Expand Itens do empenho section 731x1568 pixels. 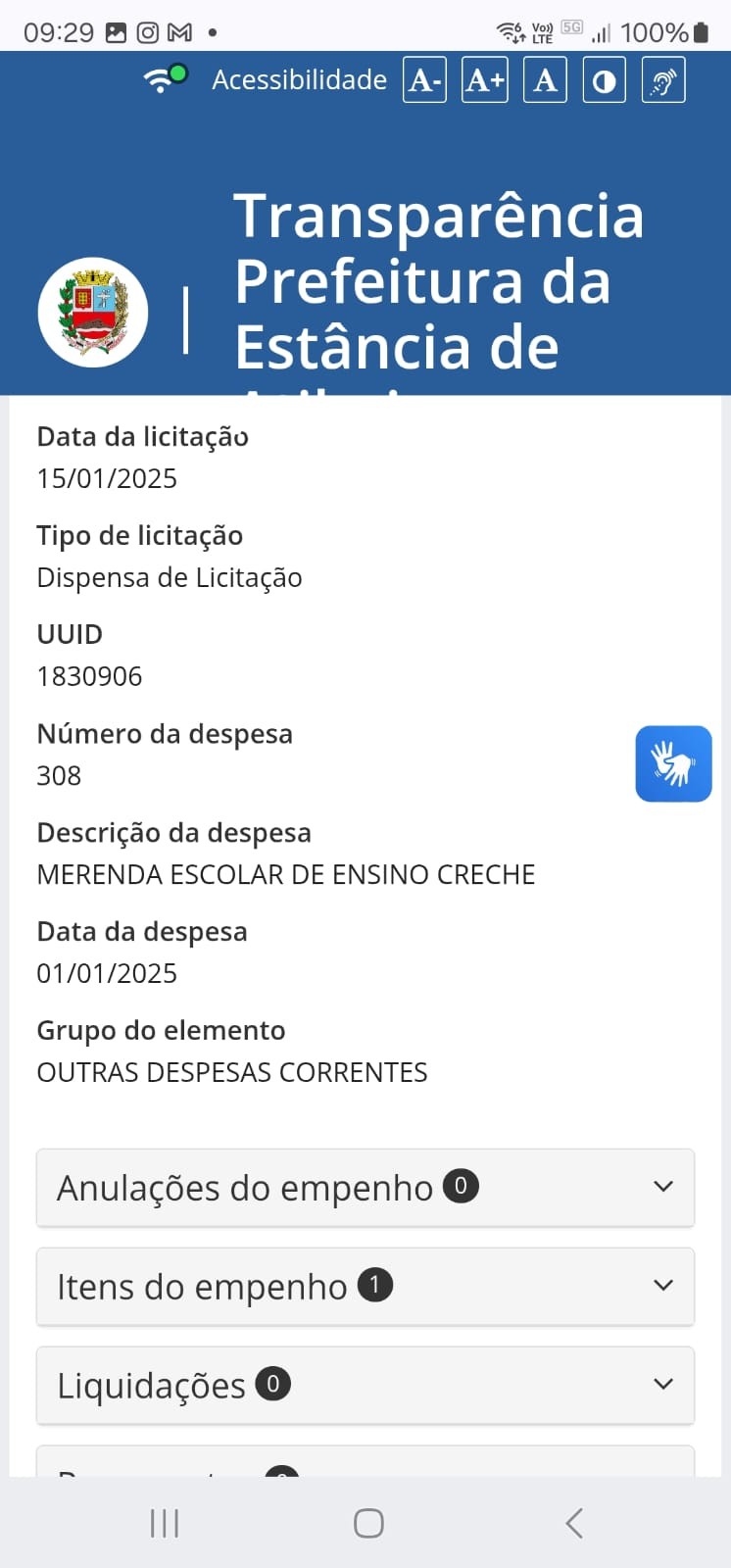point(365,1287)
